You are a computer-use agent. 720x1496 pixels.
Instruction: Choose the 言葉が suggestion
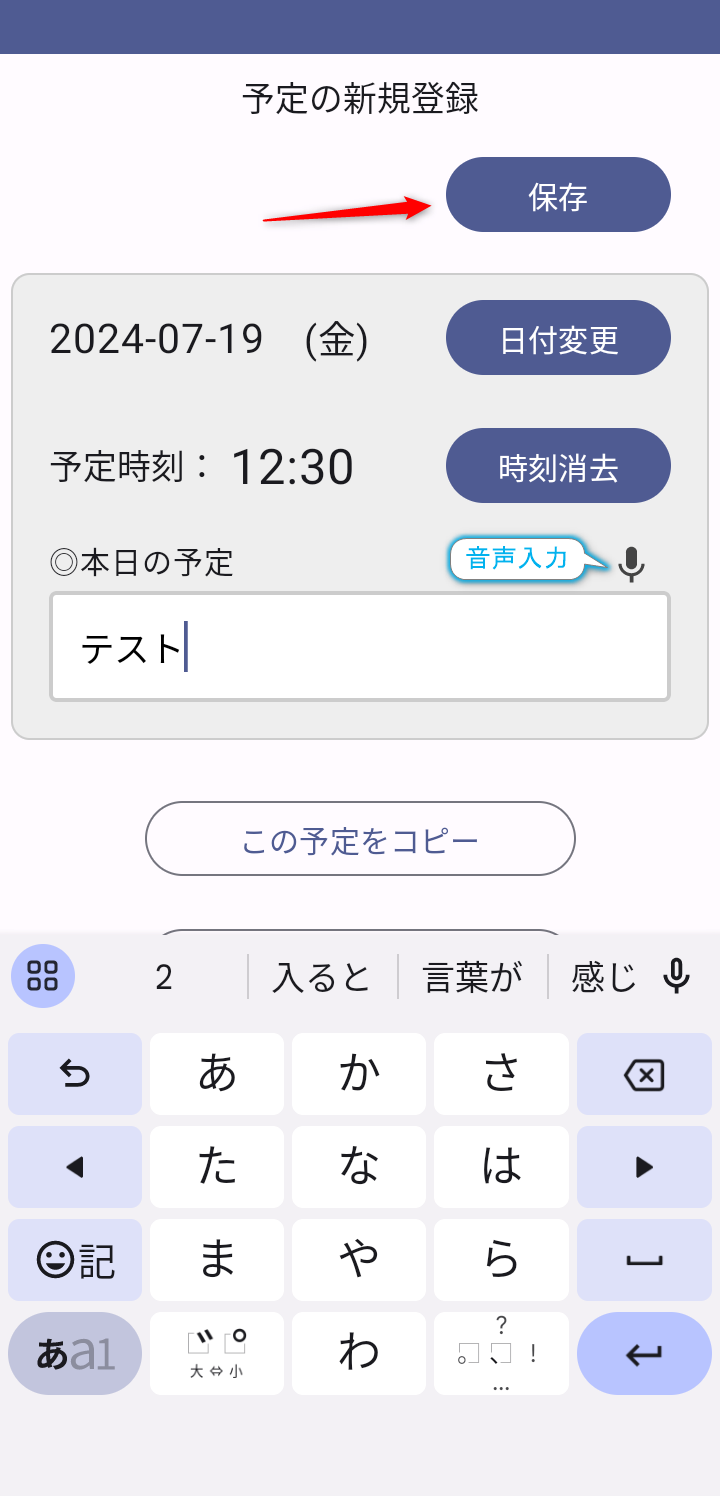pyautogui.click(x=473, y=977)
